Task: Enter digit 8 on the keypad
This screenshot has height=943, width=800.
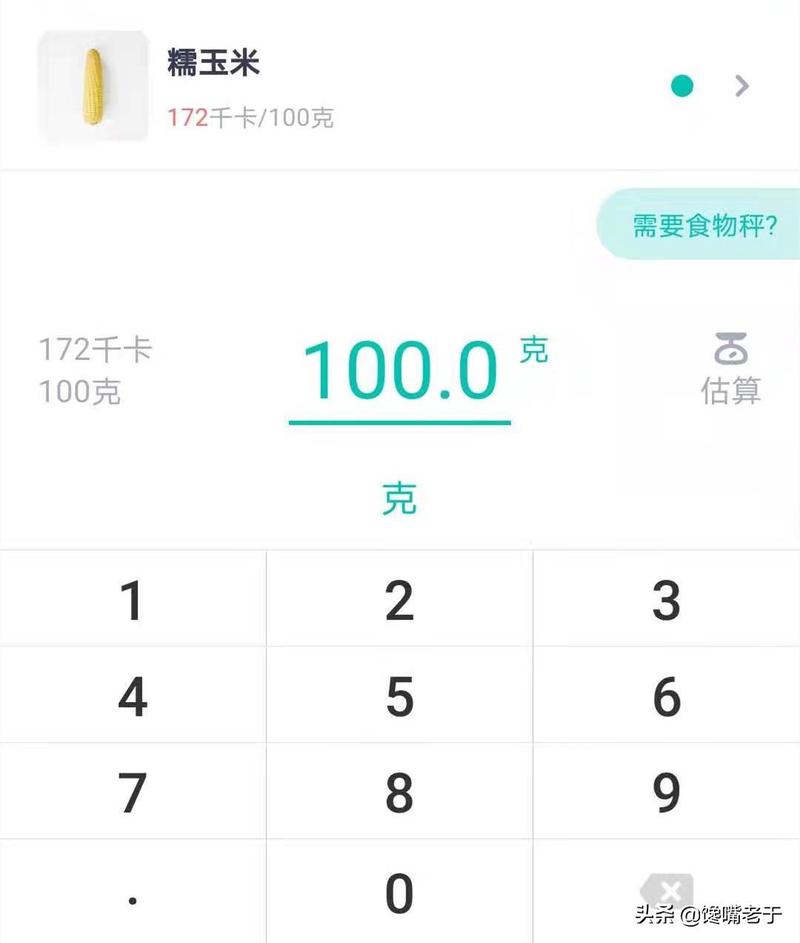Action: click(399, 792)
